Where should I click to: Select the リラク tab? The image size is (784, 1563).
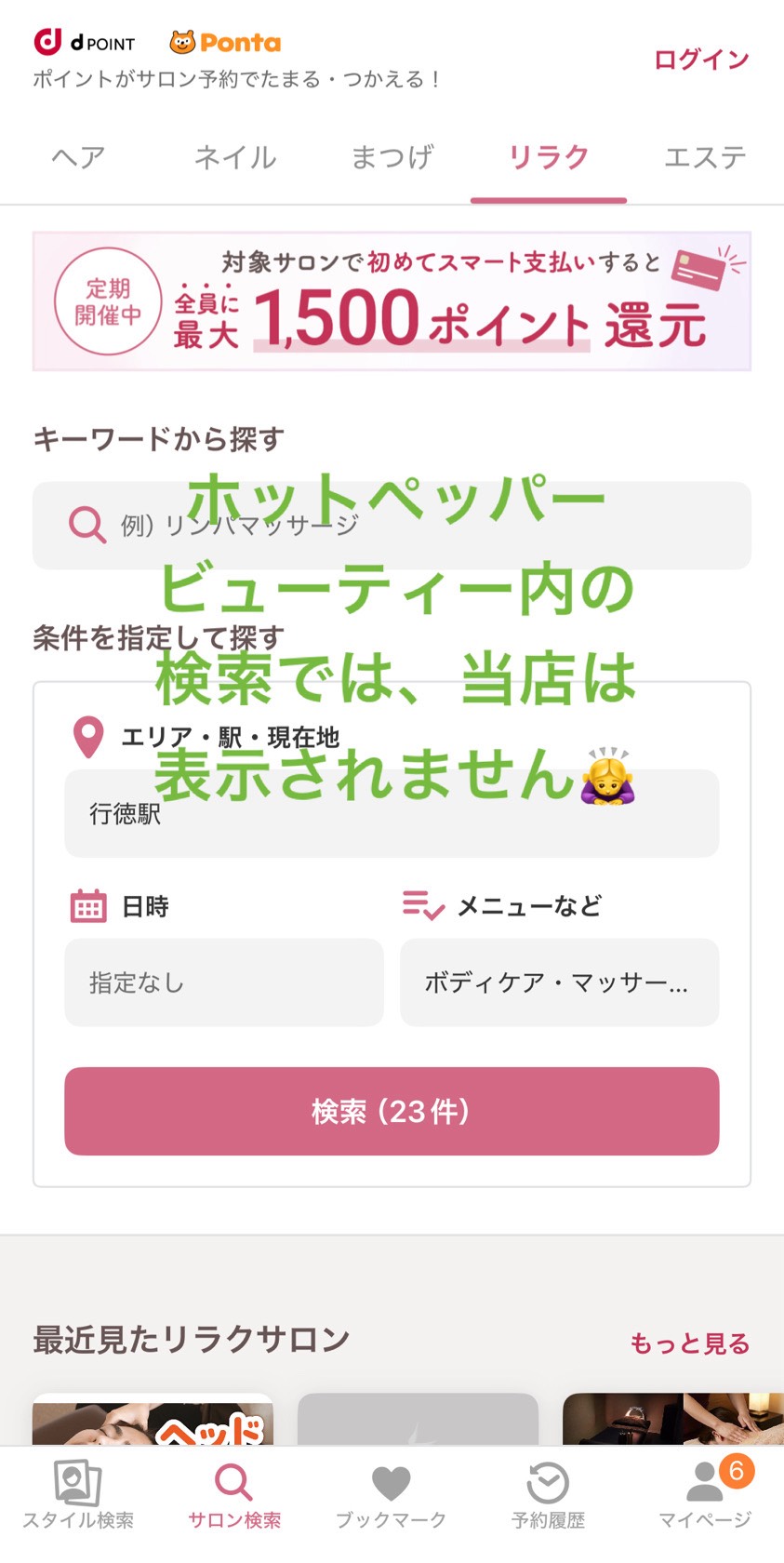tap(548, 157)
